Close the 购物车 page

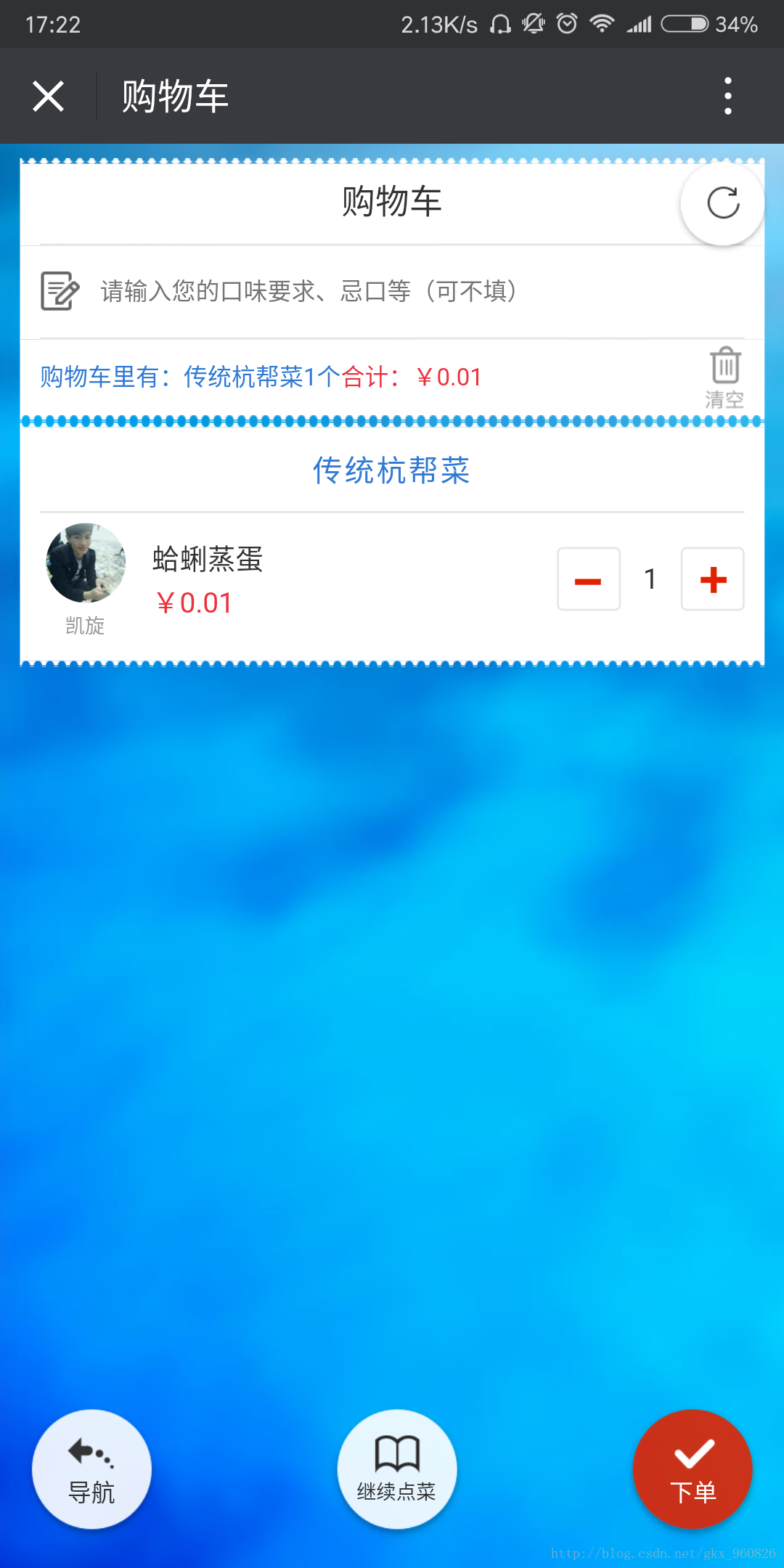point(48,96)
